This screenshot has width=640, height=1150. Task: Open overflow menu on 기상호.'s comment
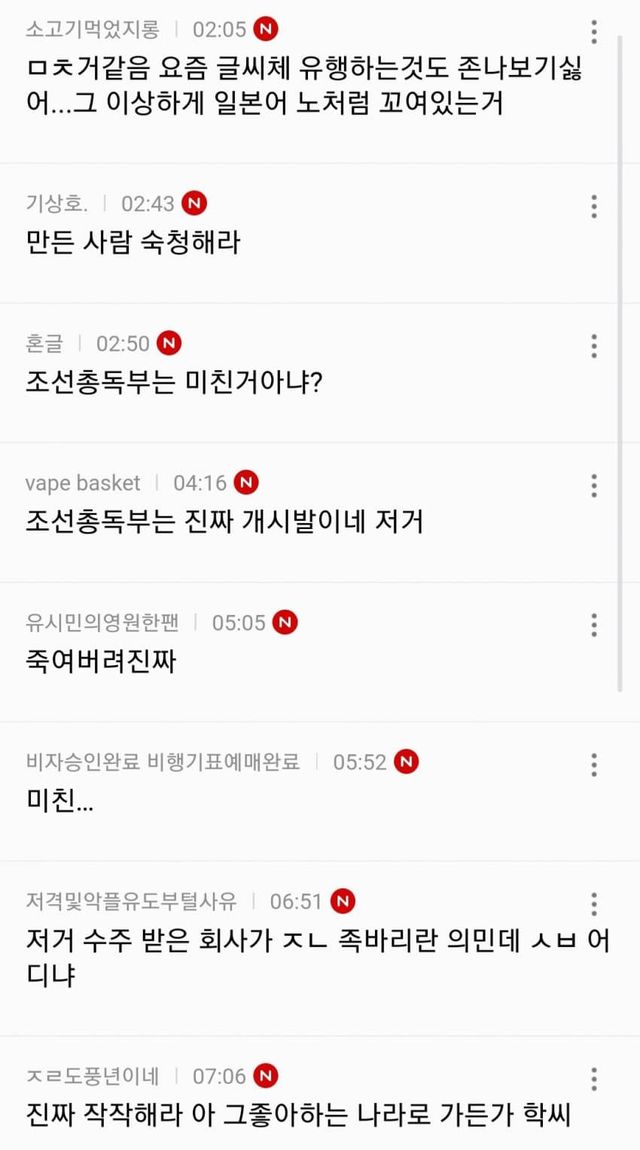point(594,206)
